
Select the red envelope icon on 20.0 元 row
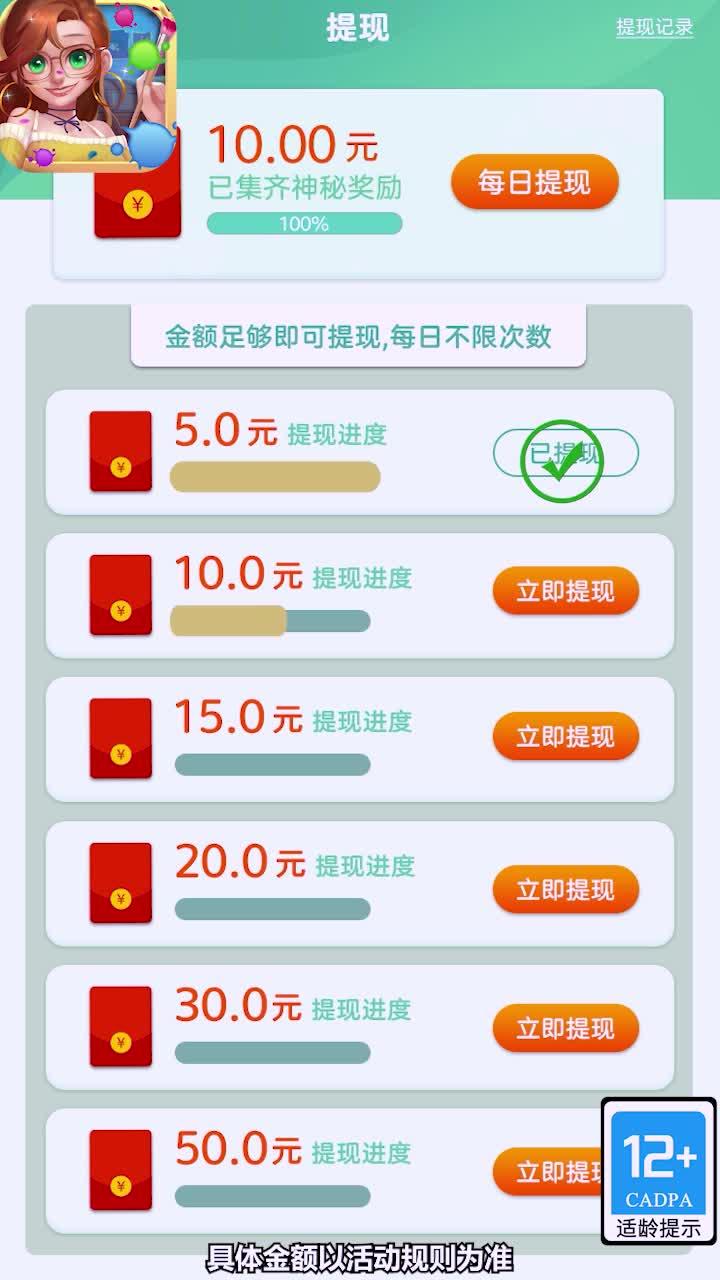pyautogui.click(x=120, y=884)
